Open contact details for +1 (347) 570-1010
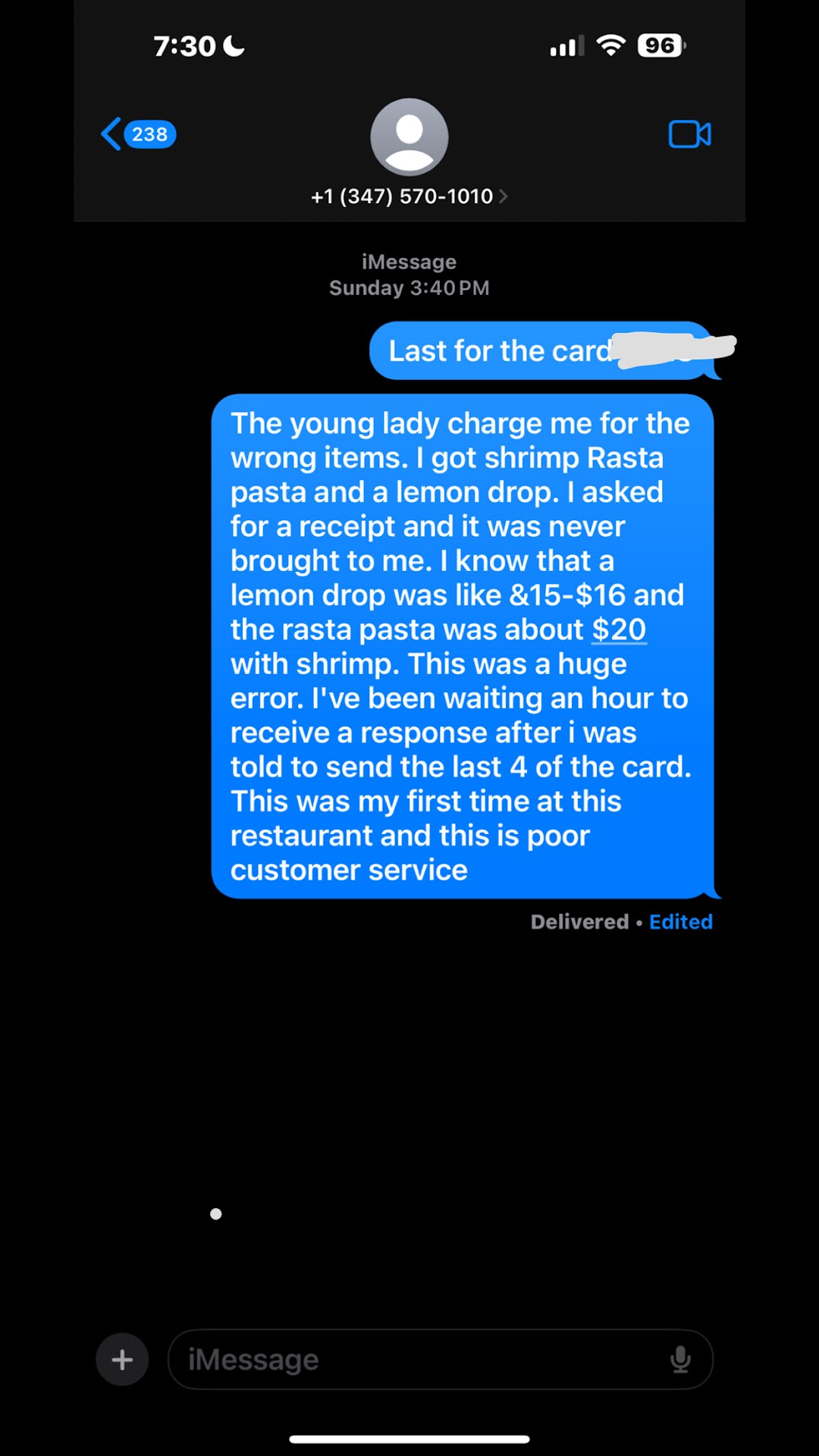The image size is (819, 1456). (x=409, y=196)
